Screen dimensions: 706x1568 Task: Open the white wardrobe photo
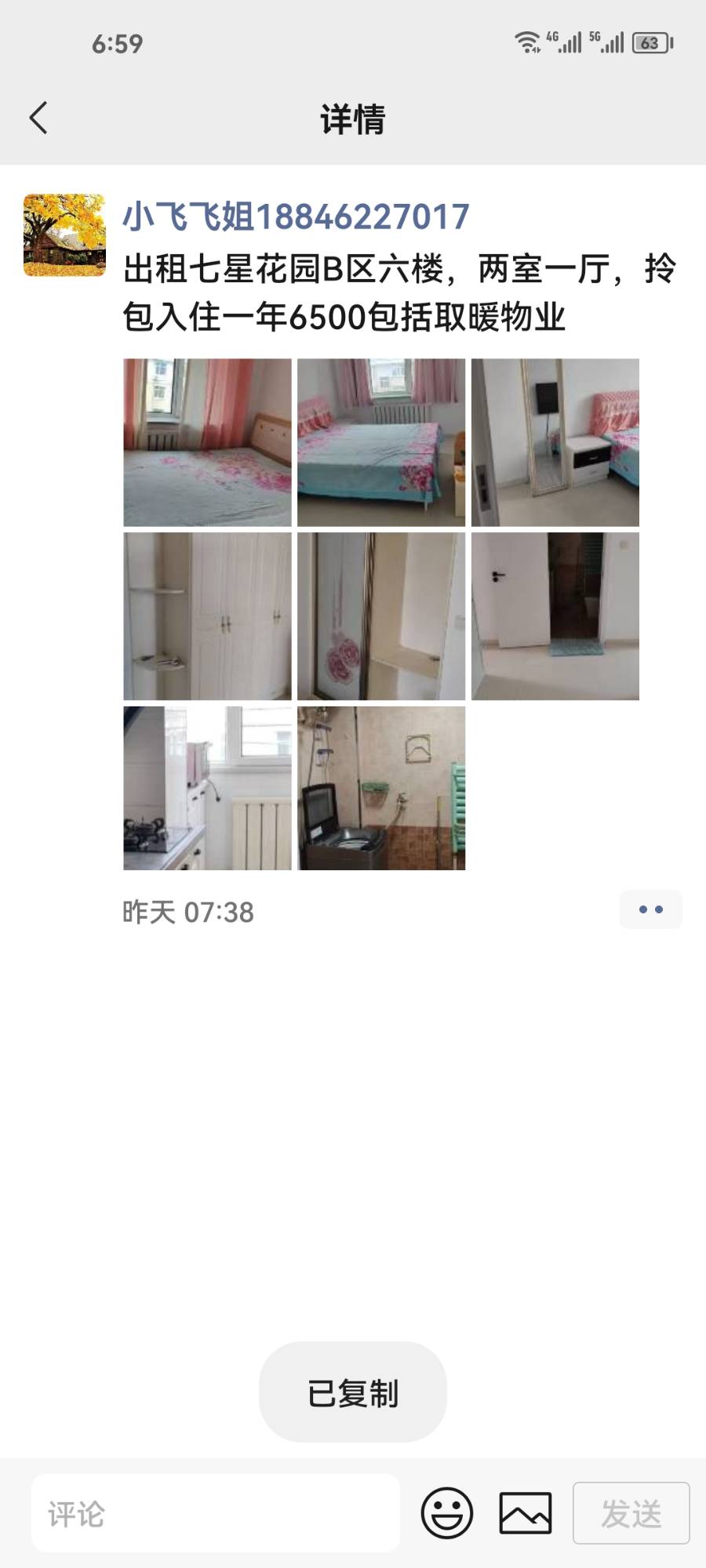[x=207, y=616]
